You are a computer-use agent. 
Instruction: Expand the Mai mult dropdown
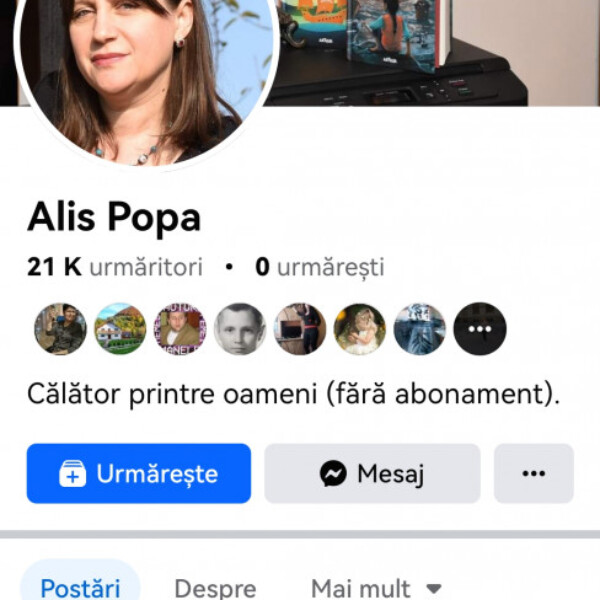coord(376,587)
